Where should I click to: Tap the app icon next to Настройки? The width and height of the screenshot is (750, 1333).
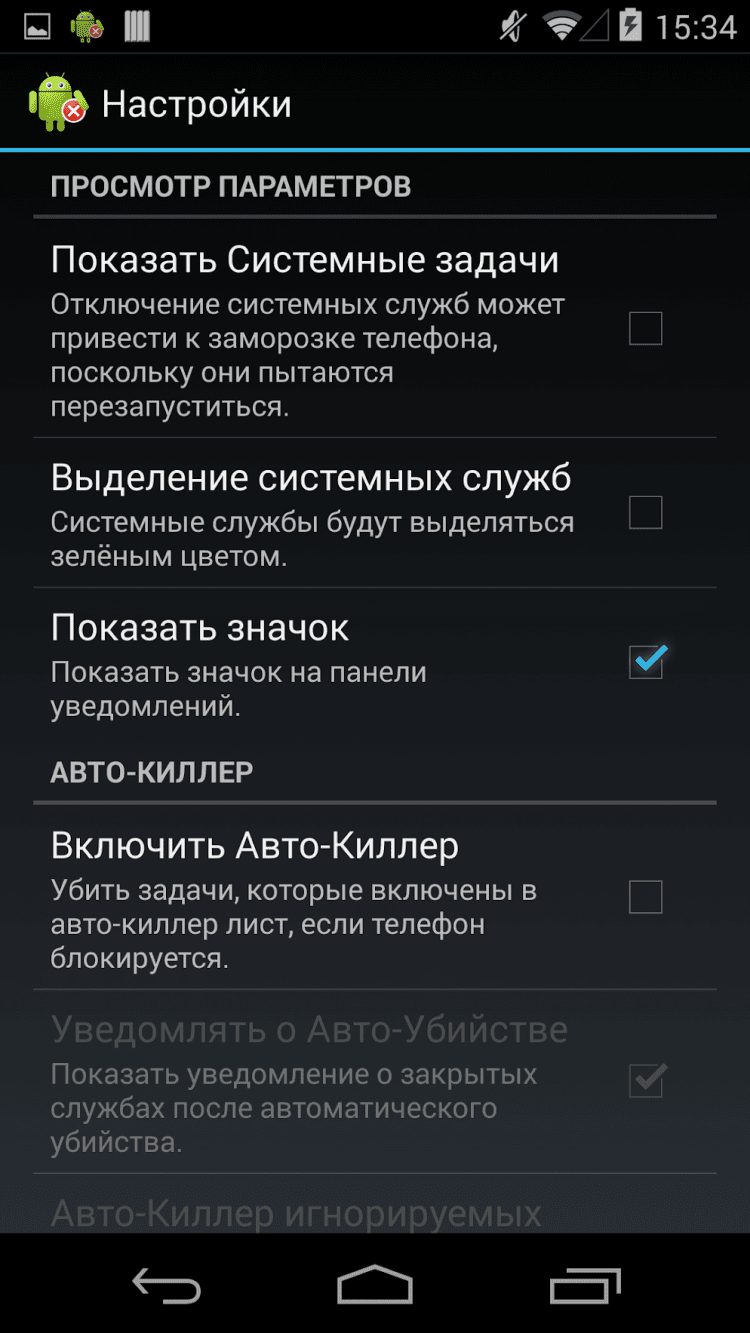point(57,103)
